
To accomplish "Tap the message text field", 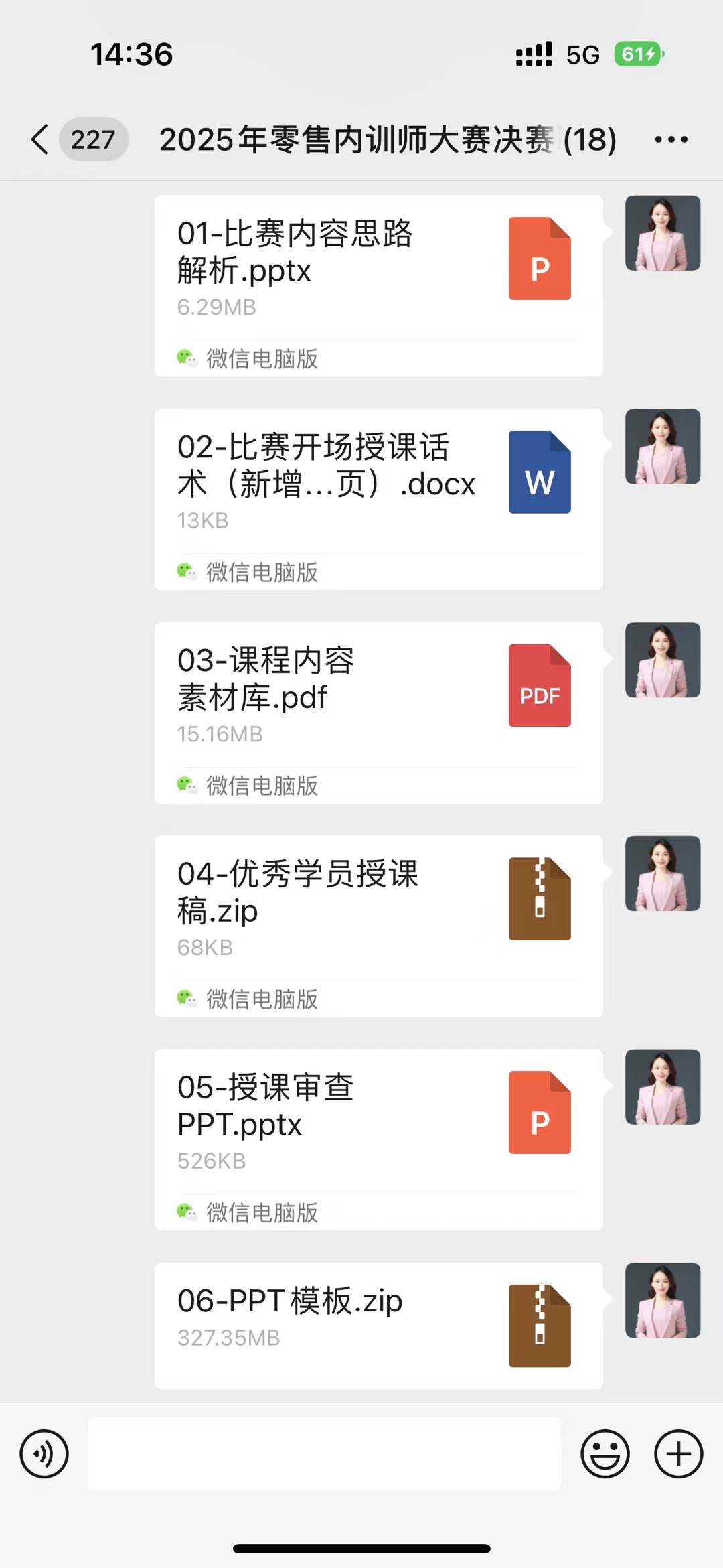I will [324, 1453].
